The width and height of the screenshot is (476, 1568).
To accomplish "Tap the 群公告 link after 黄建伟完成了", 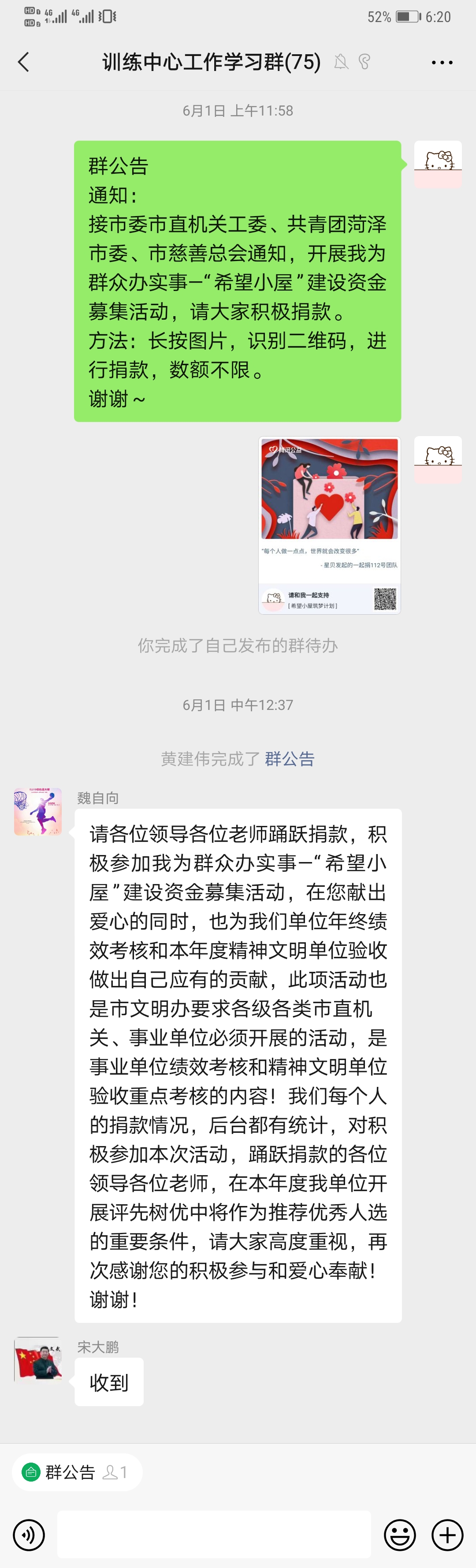I will (290, 758).
